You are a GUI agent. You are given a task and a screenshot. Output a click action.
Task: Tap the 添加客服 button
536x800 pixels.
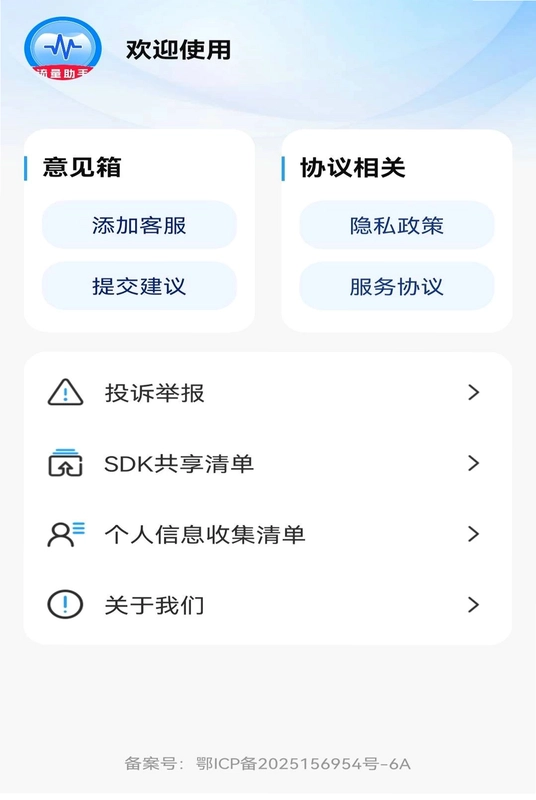139,225
